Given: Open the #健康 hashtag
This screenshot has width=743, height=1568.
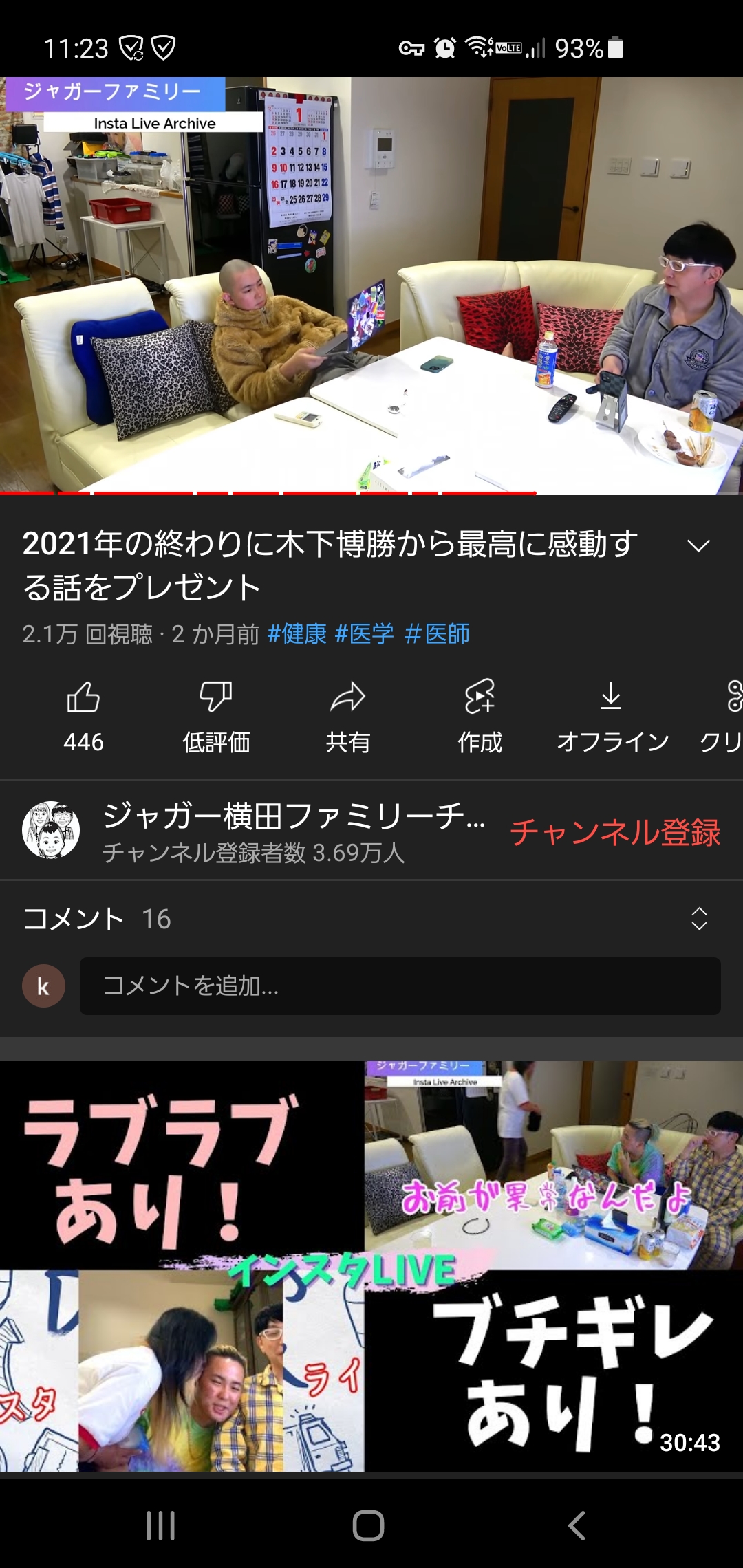Looking at the screenshot, I should point(297,633).
